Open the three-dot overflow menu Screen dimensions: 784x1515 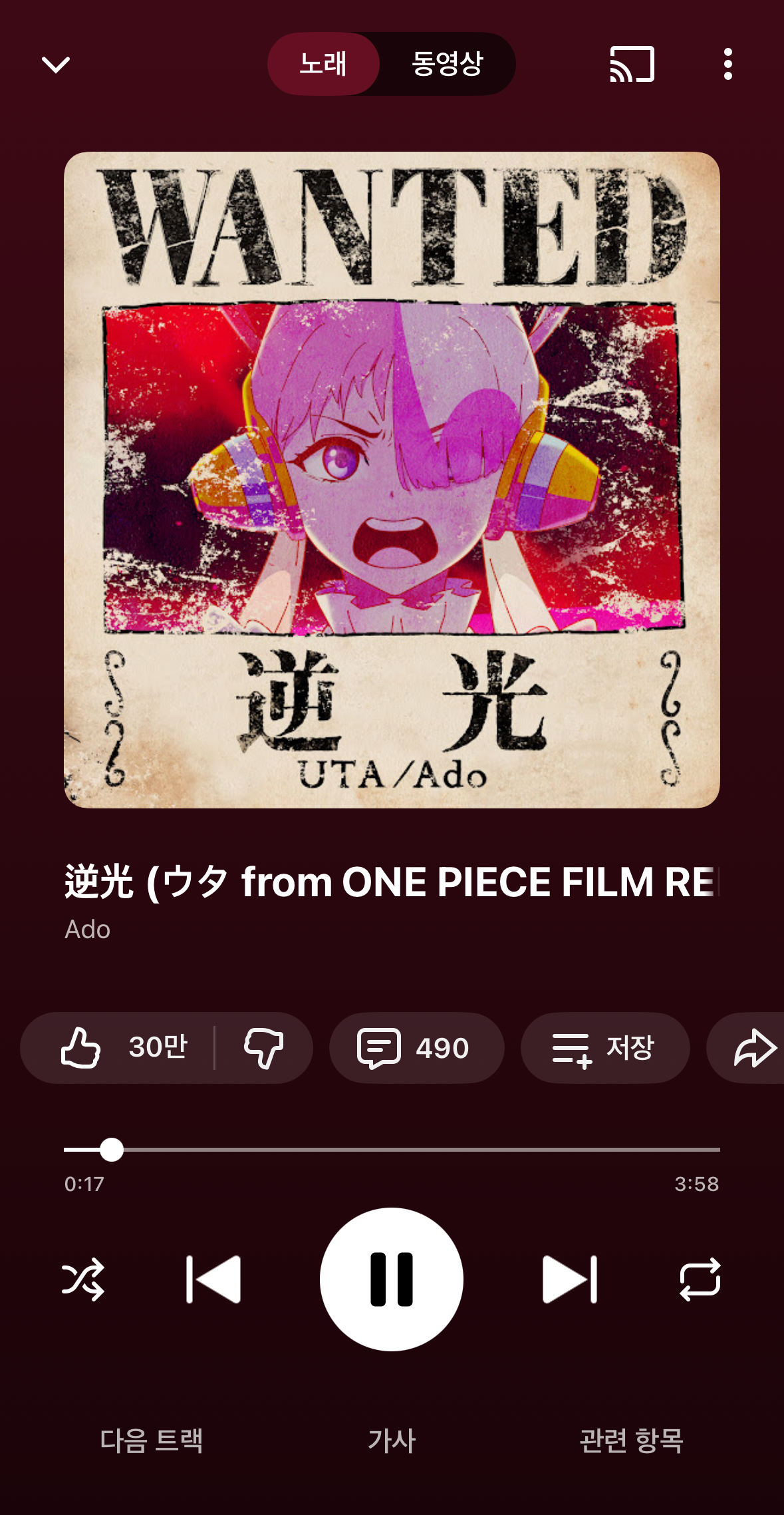(x=728, y=65)
